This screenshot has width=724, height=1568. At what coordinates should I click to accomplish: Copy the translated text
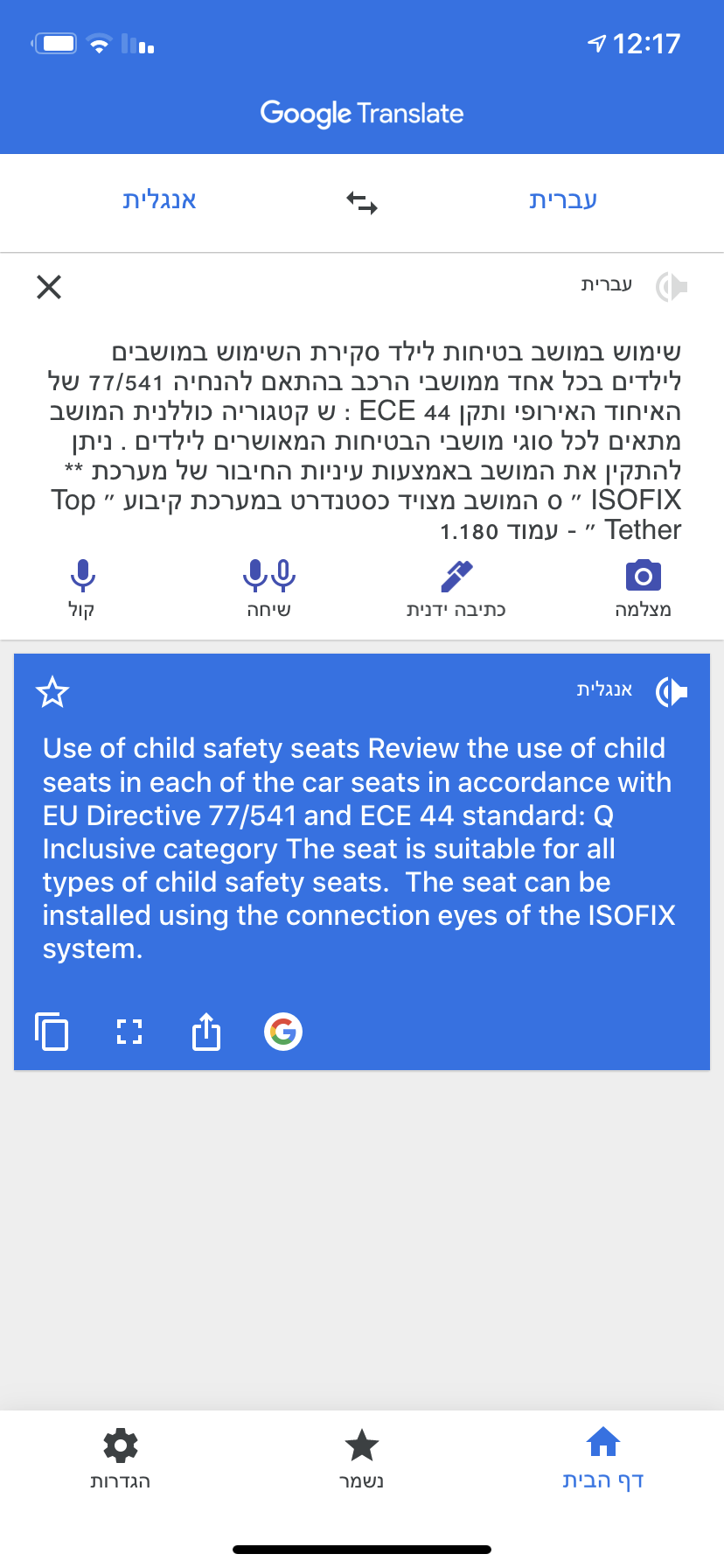point(52,1031)
